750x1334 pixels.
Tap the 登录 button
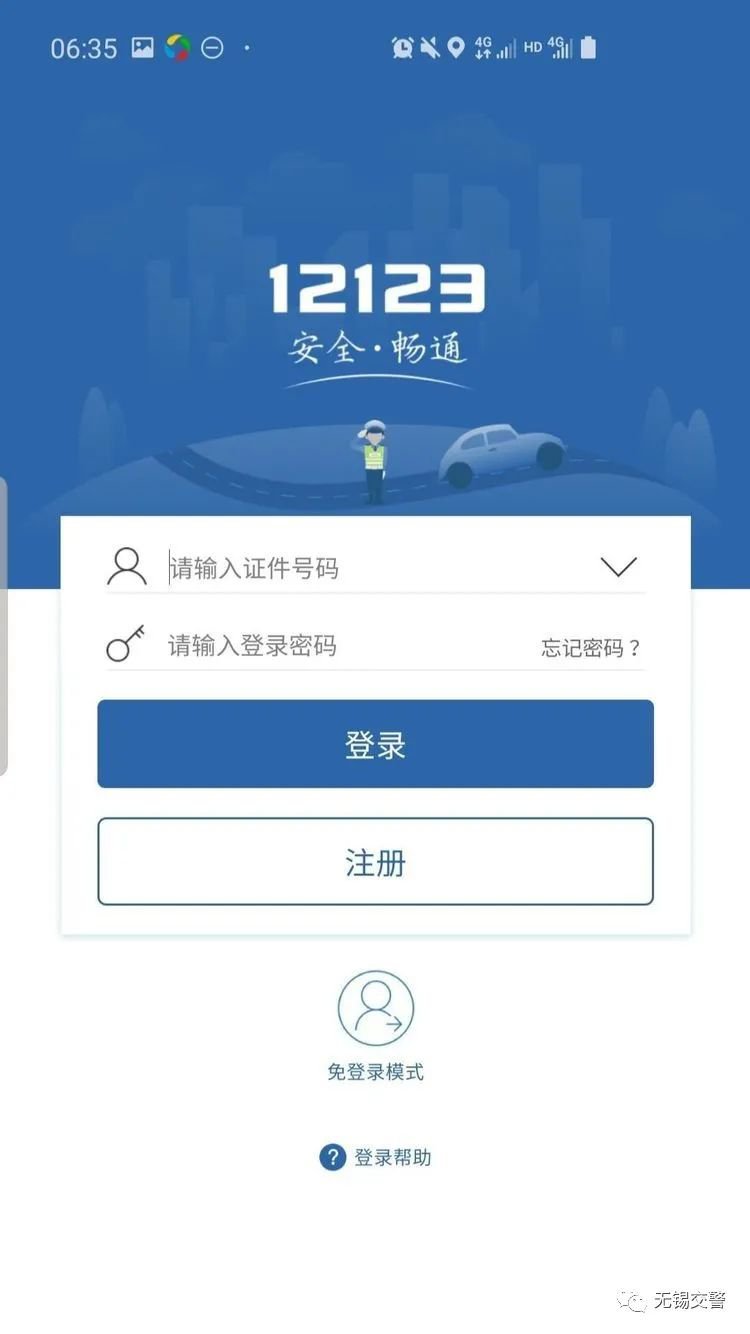click(x=375, y=744)
